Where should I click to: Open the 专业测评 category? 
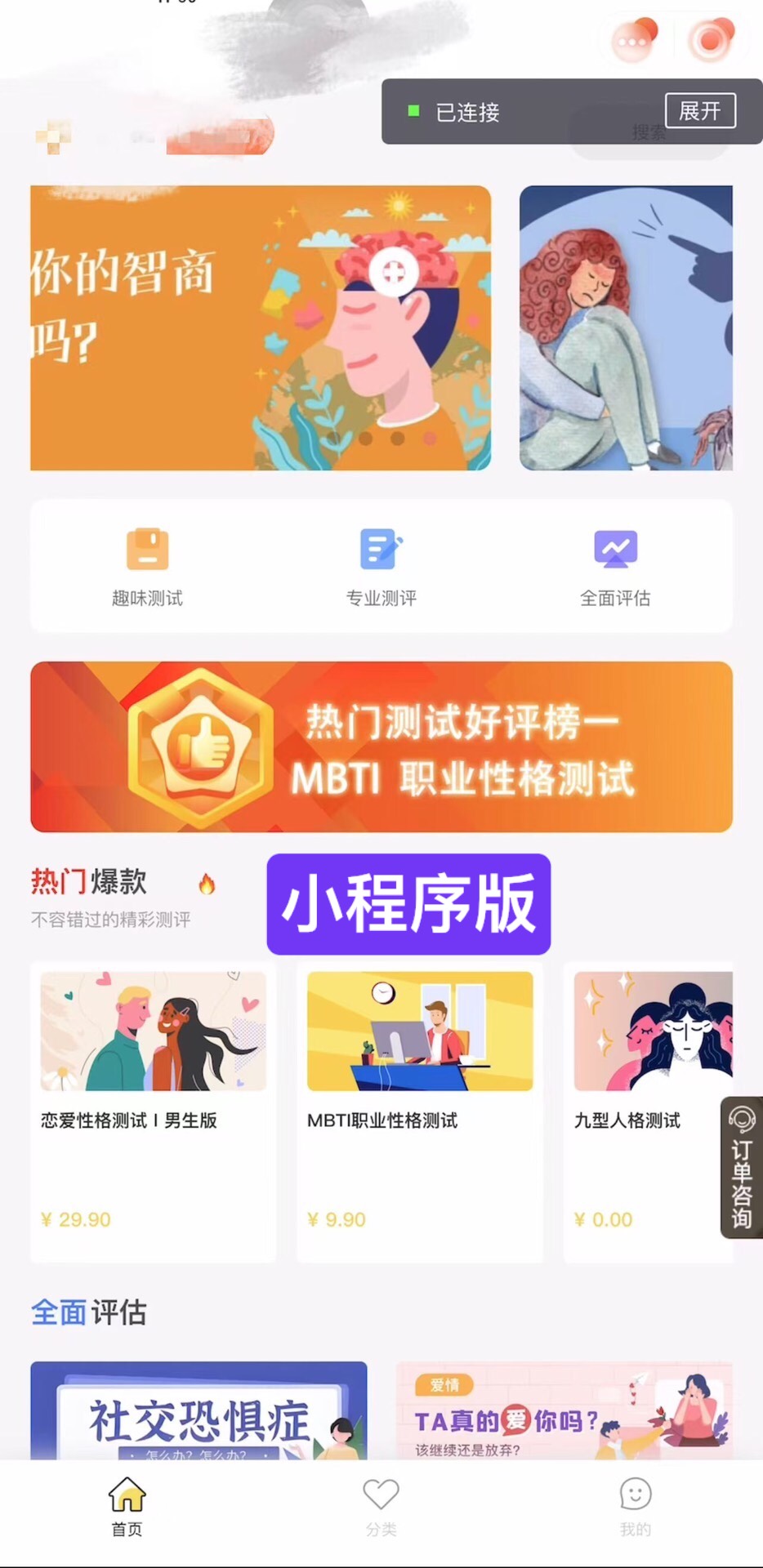381,565
